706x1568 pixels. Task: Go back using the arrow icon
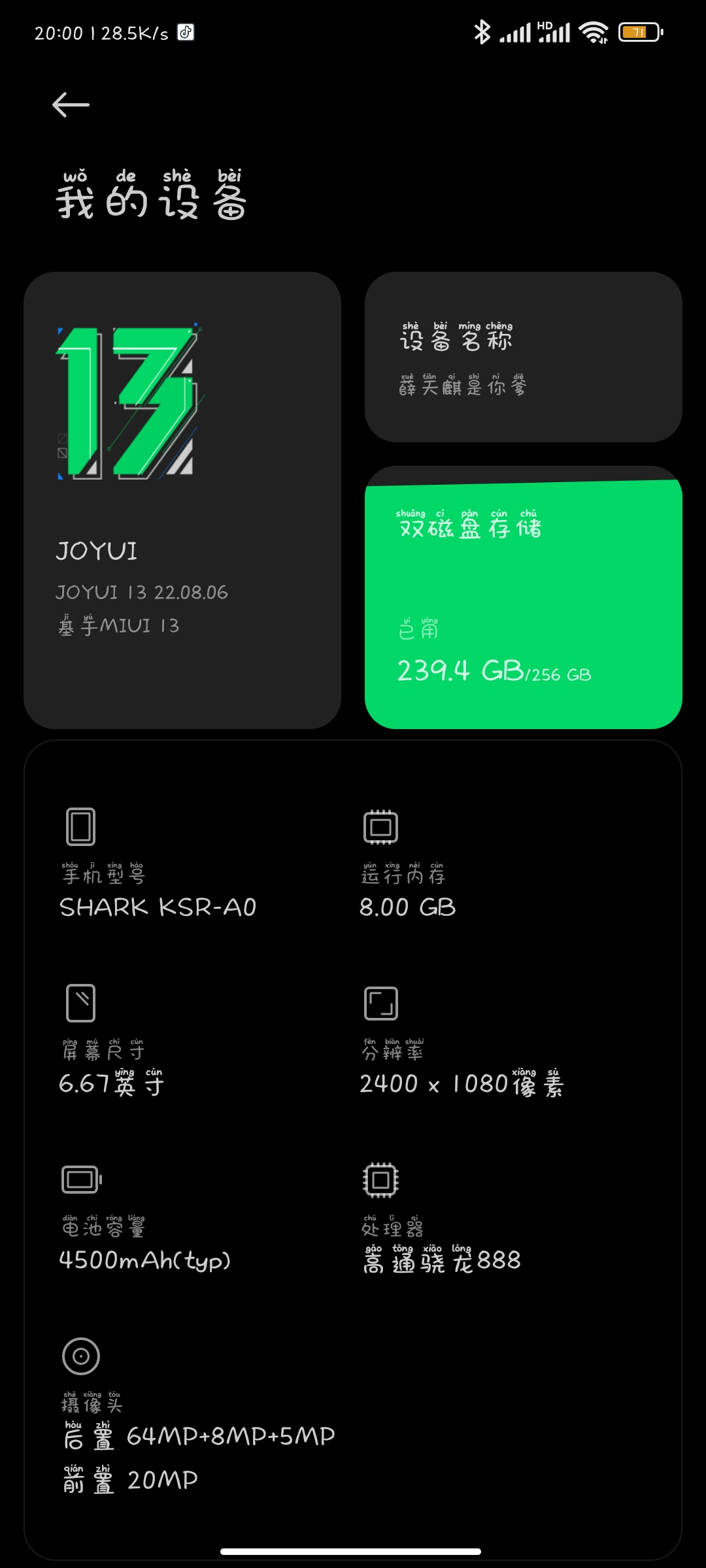[x=71, y=105]
